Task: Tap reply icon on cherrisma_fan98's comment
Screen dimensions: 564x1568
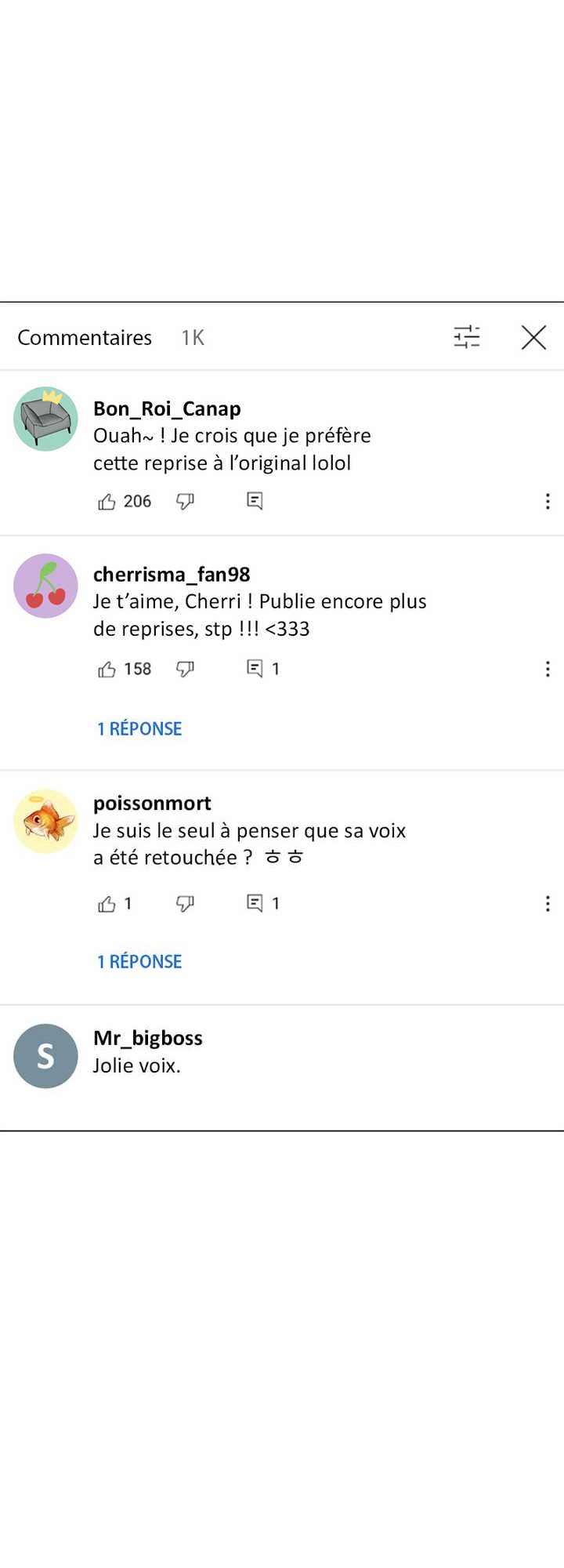Action: (x=255, y=669)
